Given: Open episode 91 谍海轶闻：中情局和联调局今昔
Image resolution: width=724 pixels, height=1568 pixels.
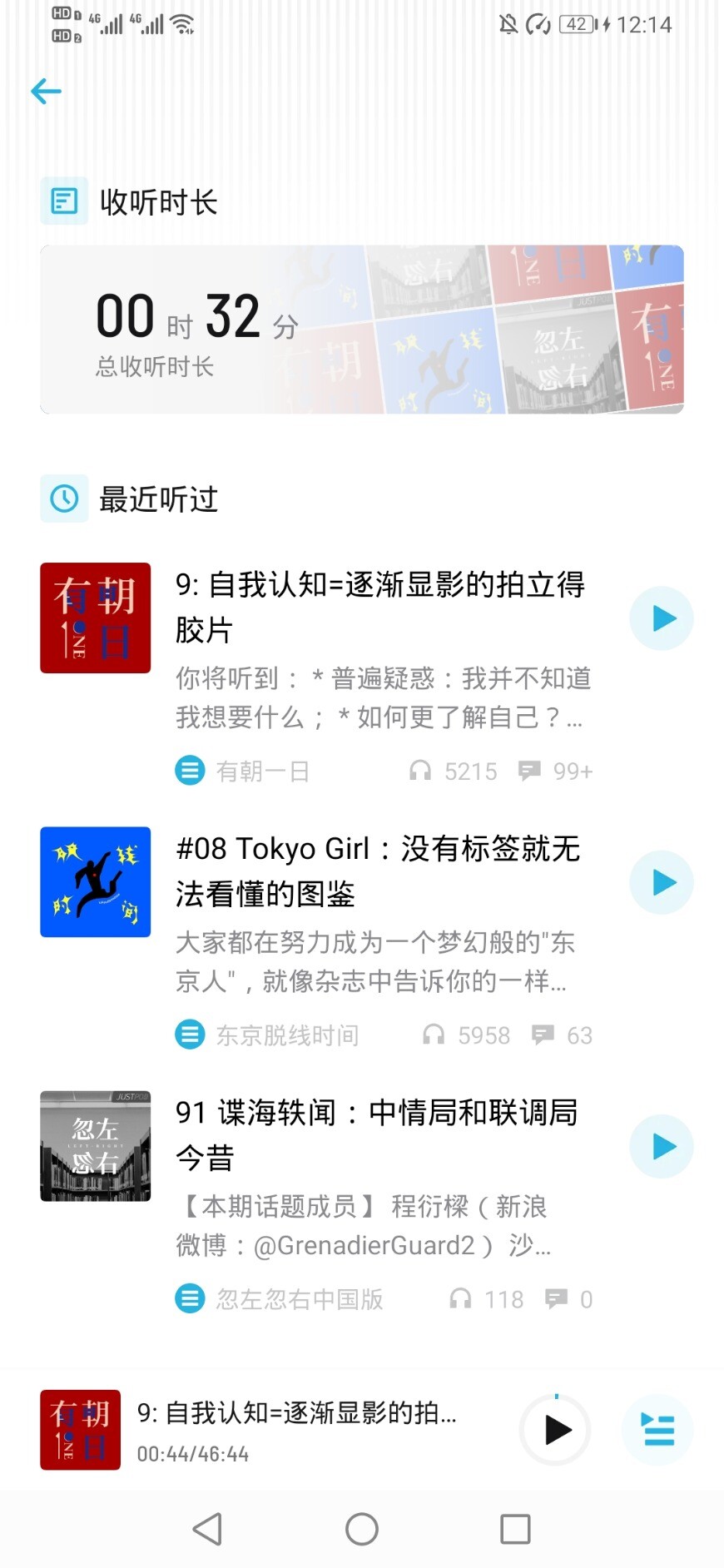Looking at the screenshot, I should [x=376, y=1134].
